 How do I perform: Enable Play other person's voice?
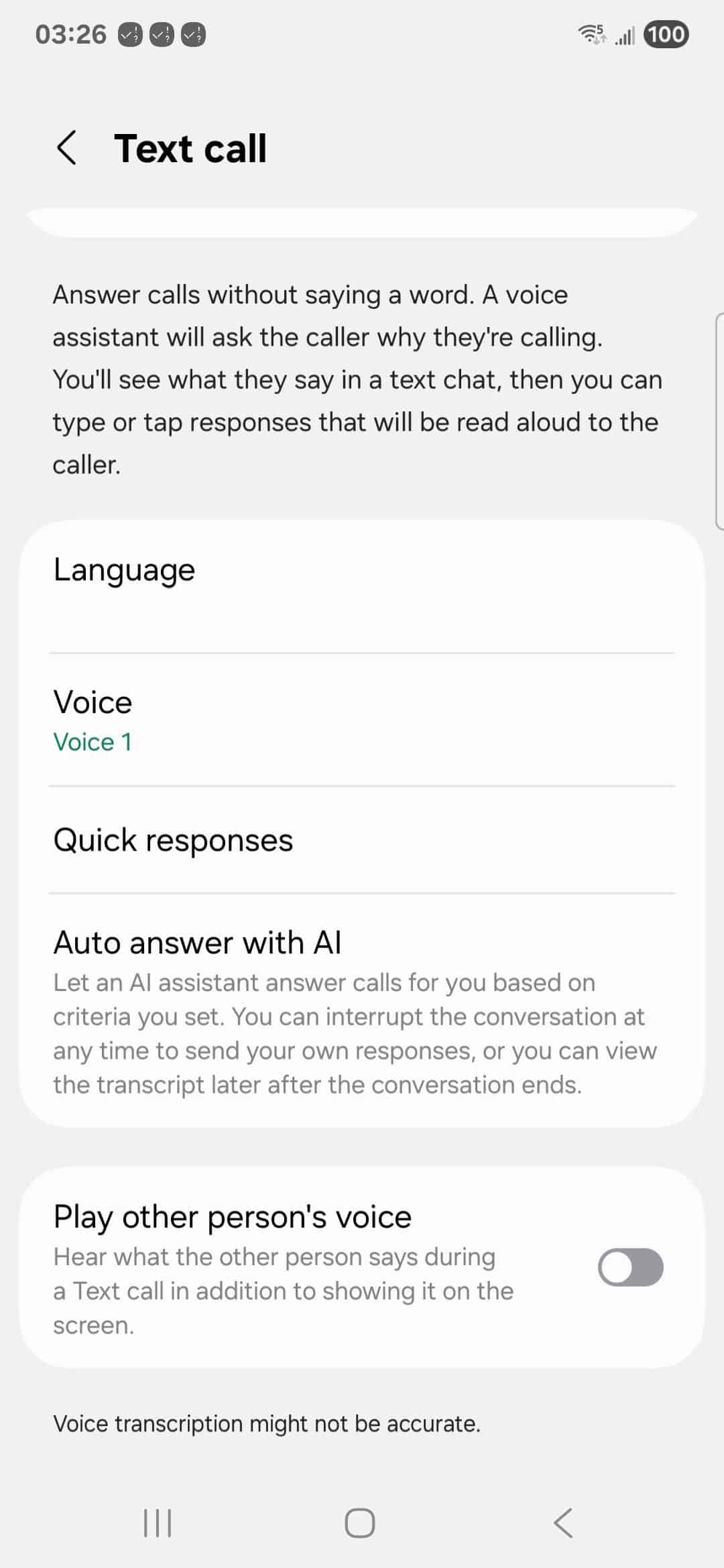tap(629, 1267)
